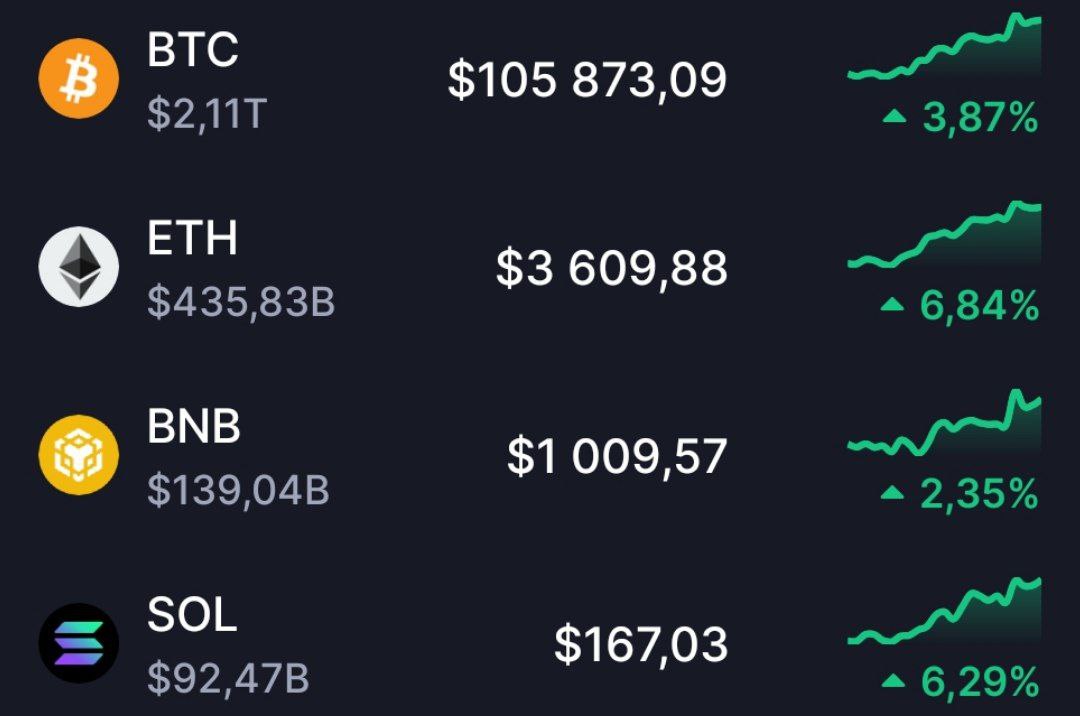Tap the SOL row in the list
1080x716 pixels.
(540, 644)
